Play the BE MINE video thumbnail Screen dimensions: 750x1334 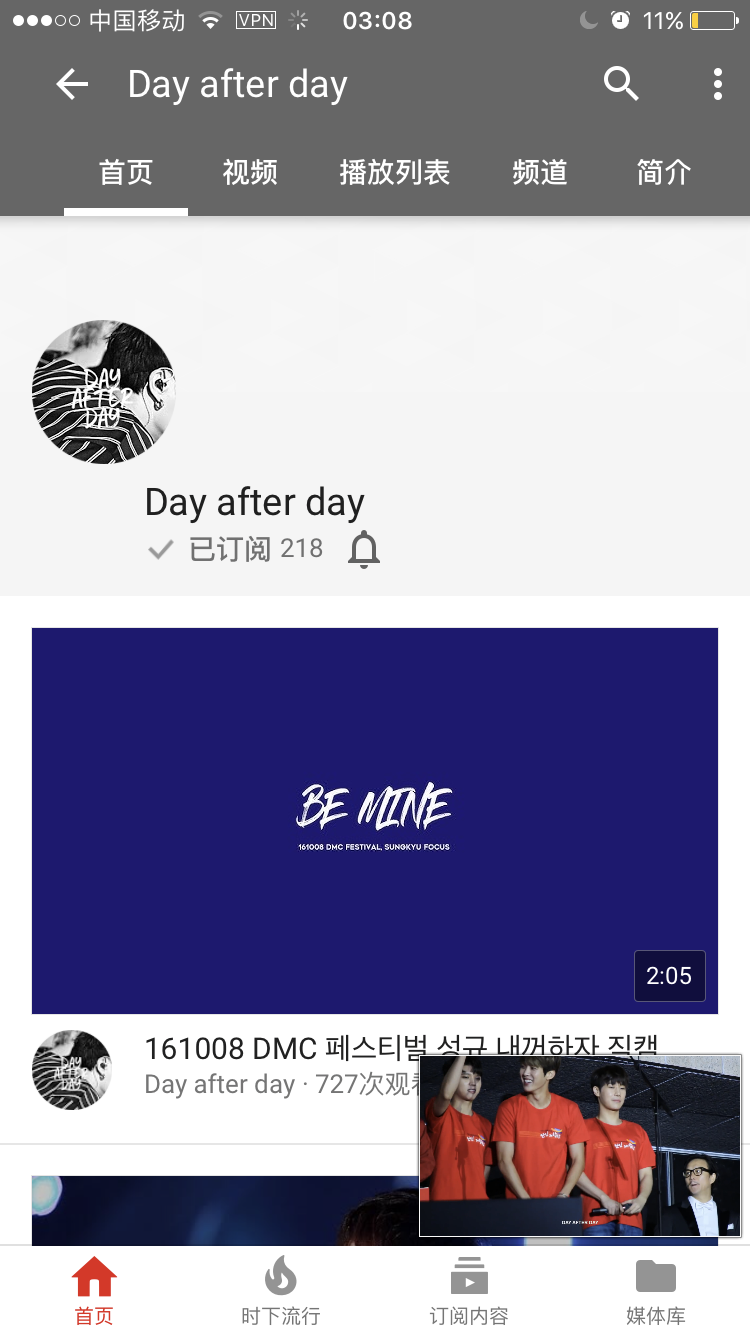[x=375, y=821]
